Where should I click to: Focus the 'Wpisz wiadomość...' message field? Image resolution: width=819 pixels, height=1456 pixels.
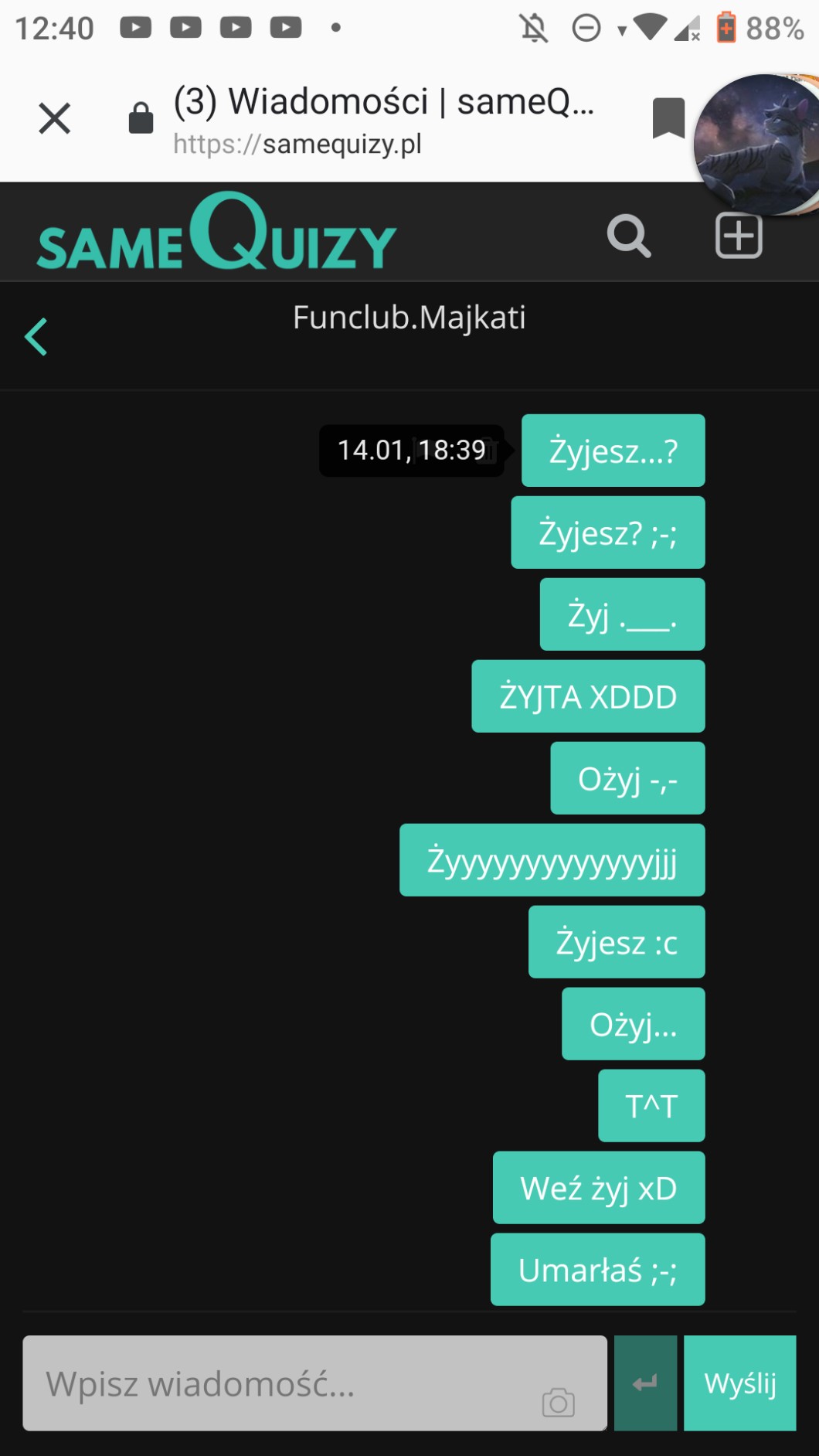tap(314, 1383)
